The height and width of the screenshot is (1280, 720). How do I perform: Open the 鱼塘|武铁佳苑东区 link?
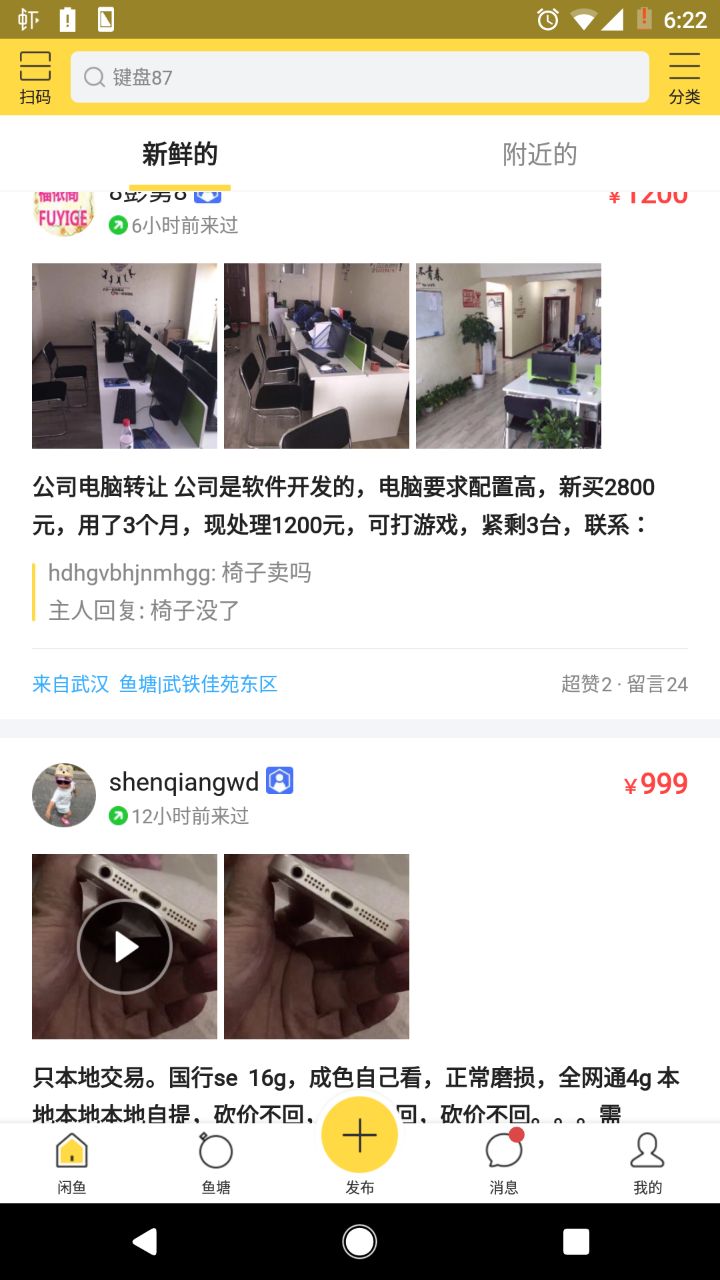[x=198, y=684]
